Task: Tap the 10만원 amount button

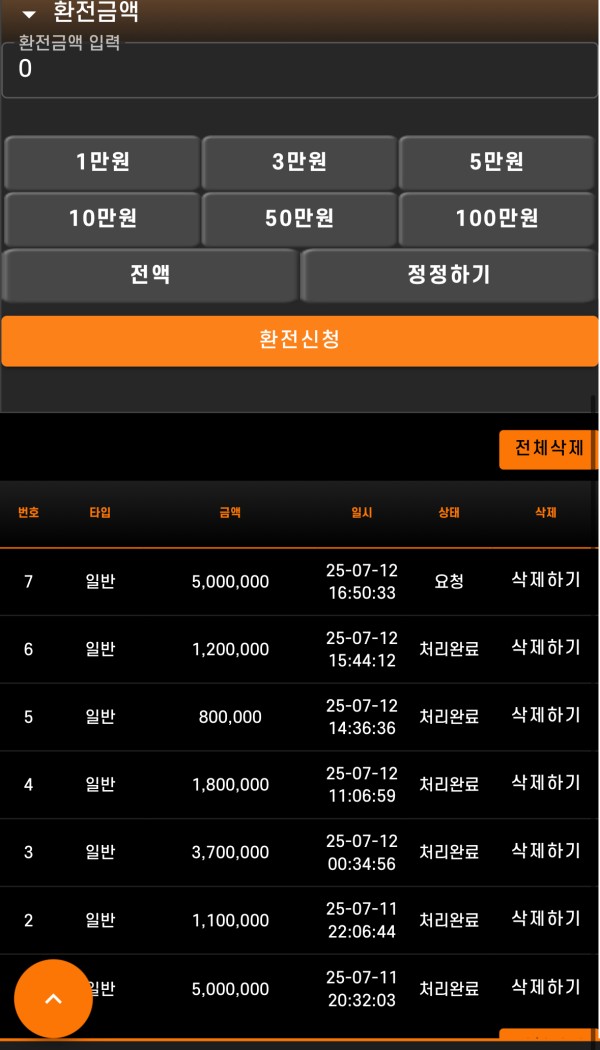Action: 102,218
